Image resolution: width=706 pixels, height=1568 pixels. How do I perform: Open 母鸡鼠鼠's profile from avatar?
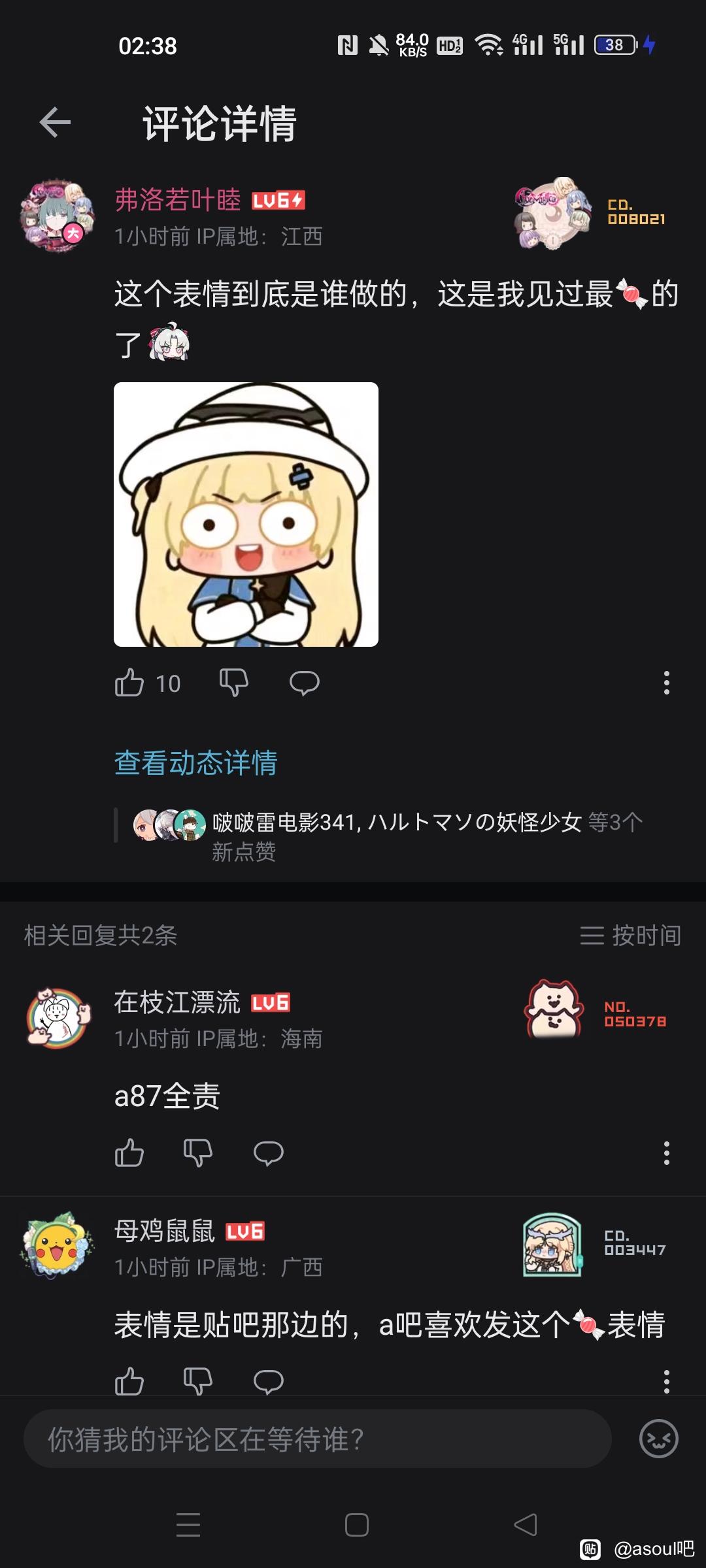[58, 1245]
